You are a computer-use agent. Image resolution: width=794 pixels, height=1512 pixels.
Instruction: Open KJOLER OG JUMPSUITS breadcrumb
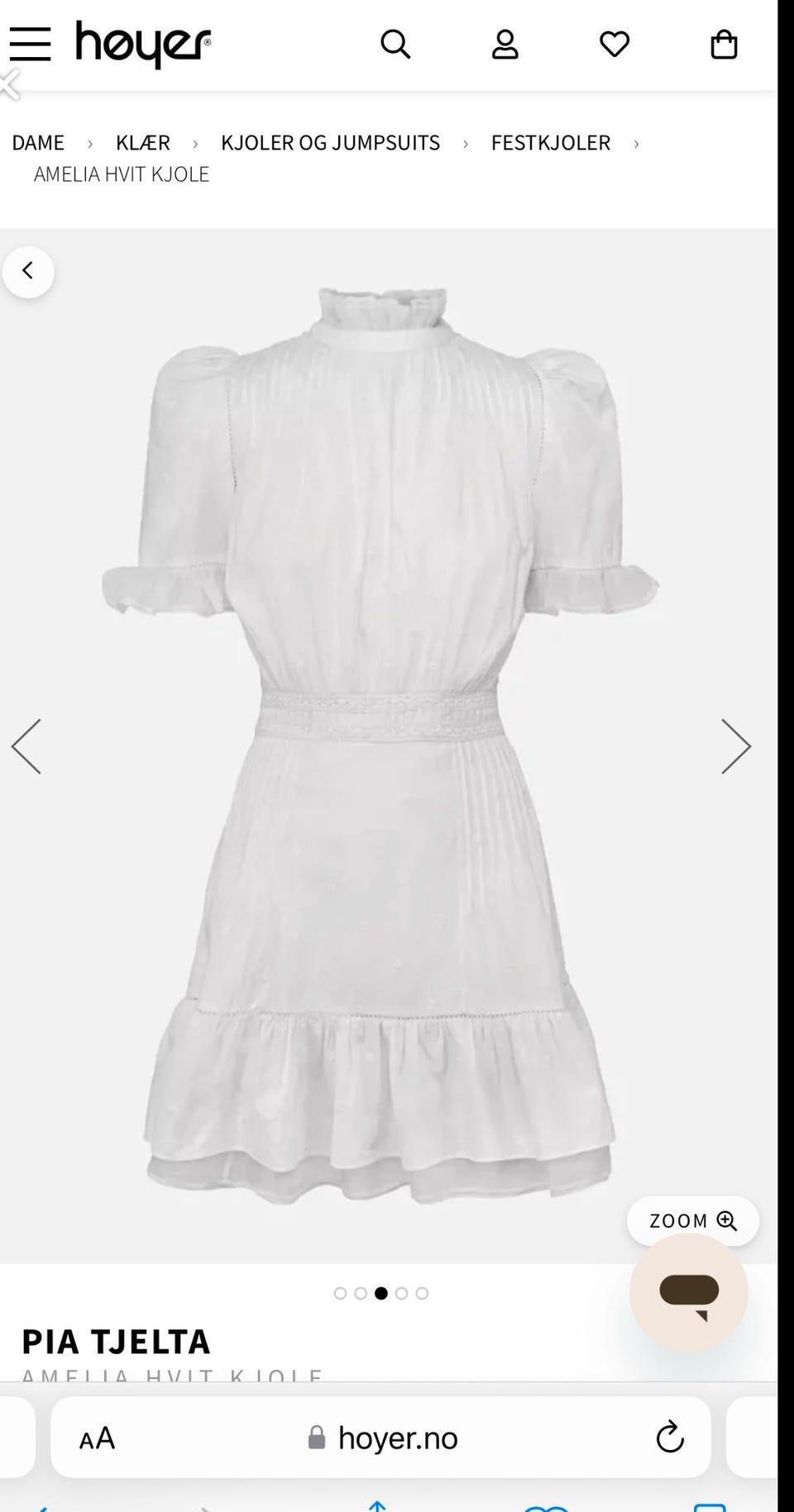(x=330, y=143)
